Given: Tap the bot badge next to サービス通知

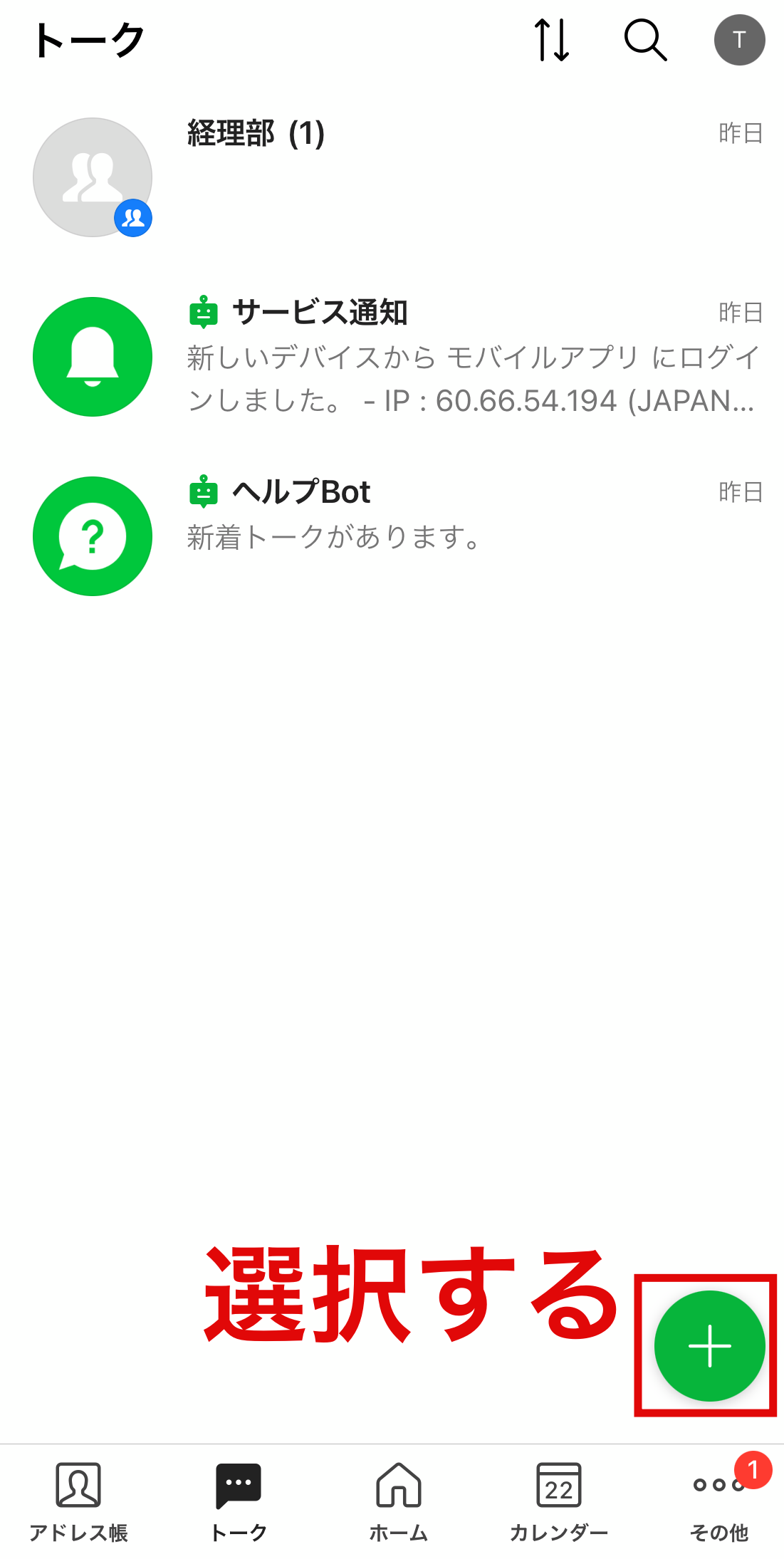Looking at the screenshot, I should coord(204,311).
